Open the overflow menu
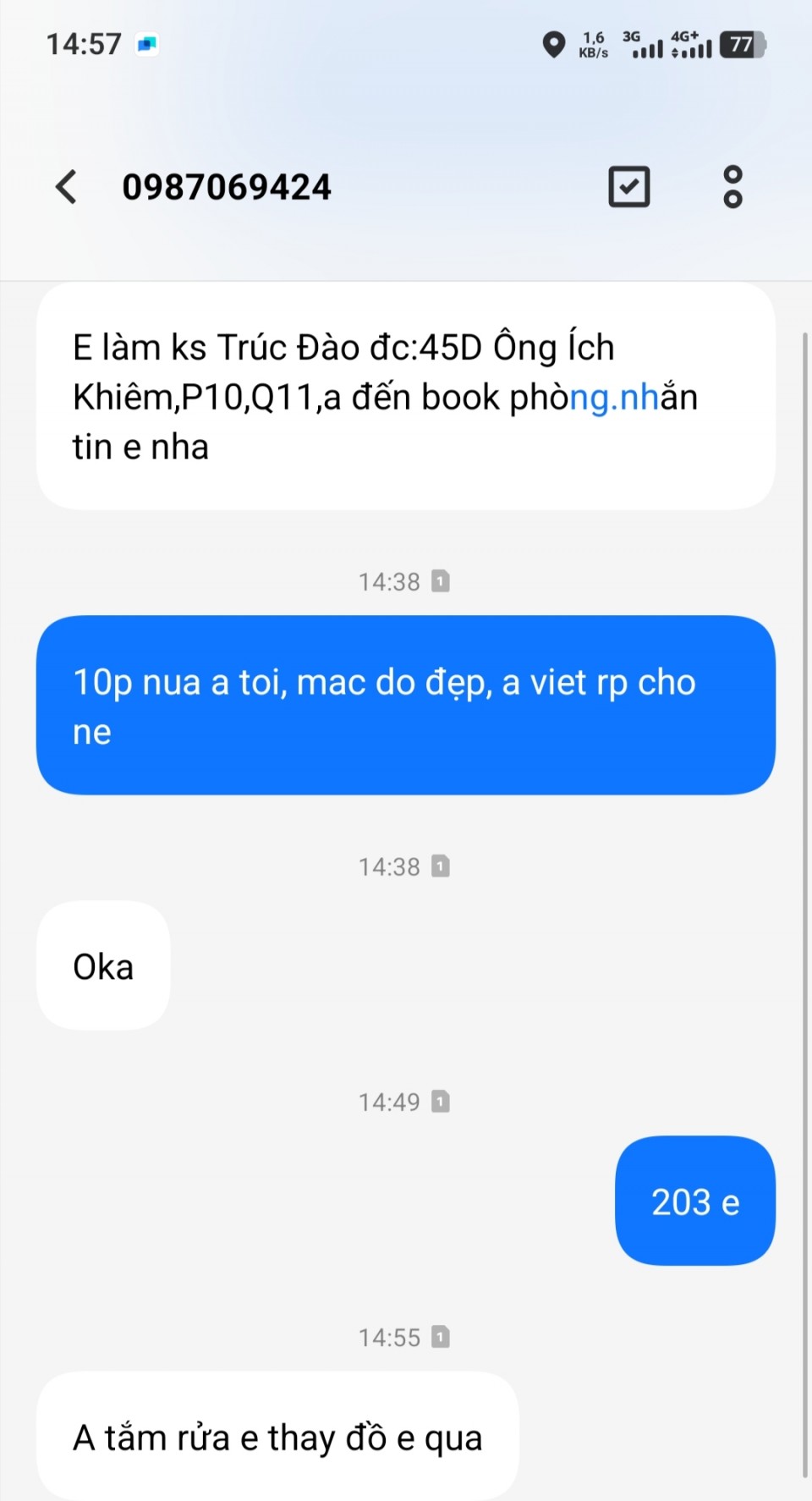The image size is (812, 1501). point(732,187)
